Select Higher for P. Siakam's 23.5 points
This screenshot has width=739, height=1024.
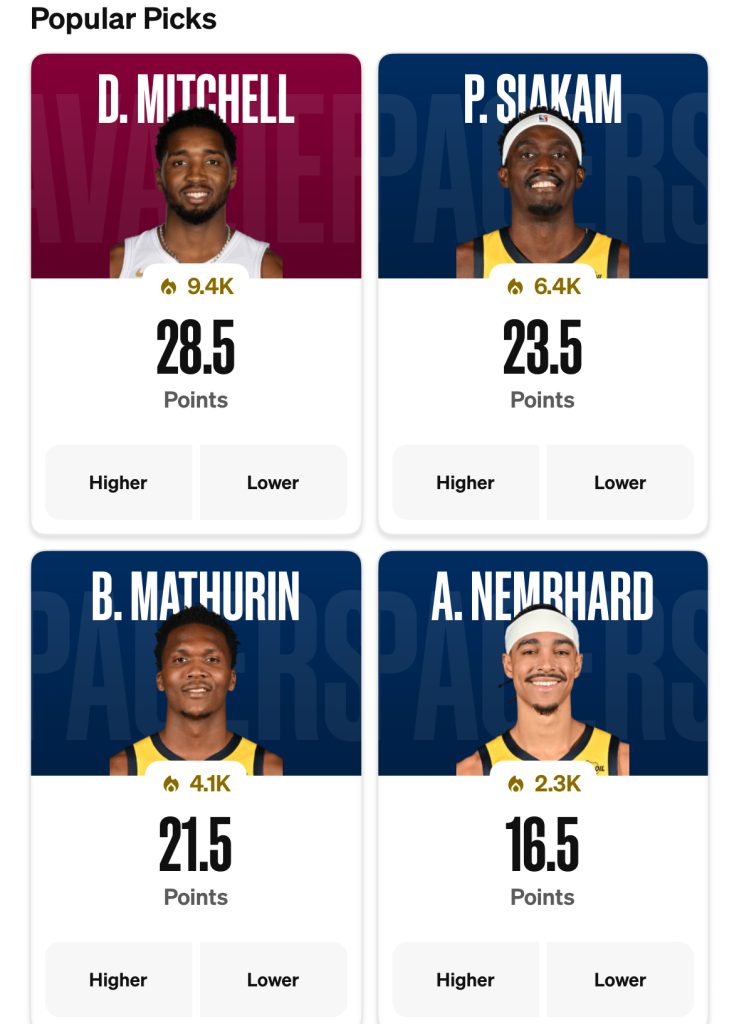pos(465,482)
